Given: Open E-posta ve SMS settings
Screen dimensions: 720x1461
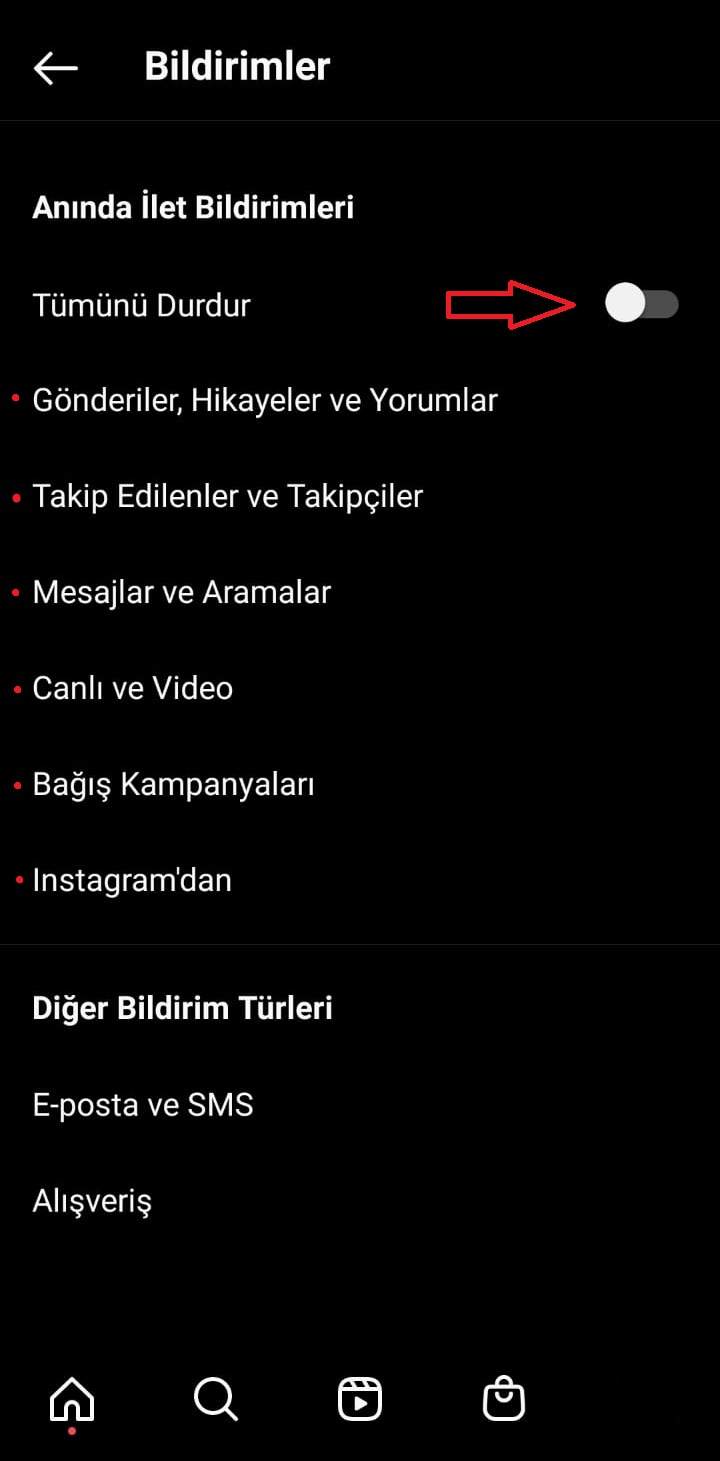Looking at the screenshot, I should click(143, 1105).
